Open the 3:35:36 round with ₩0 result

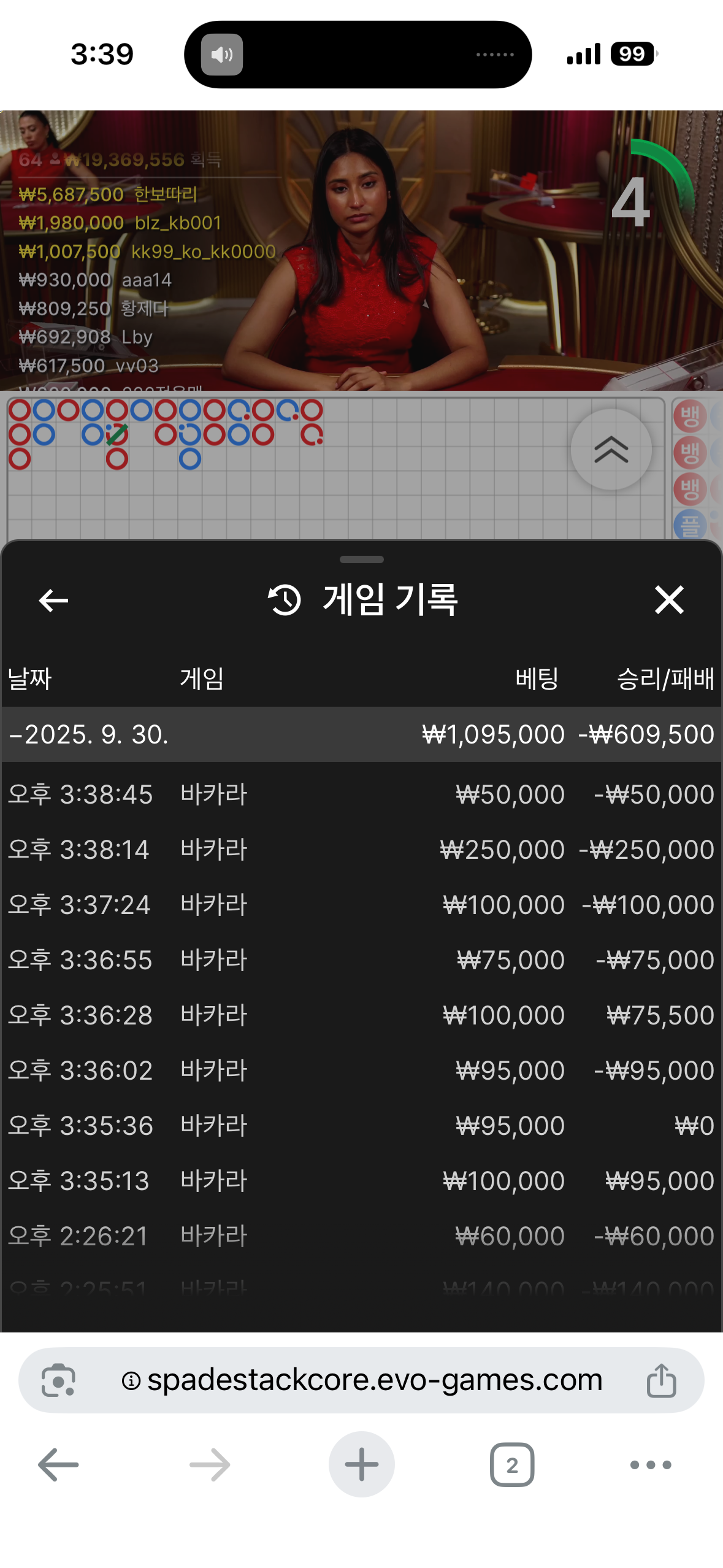[361, 1126]
